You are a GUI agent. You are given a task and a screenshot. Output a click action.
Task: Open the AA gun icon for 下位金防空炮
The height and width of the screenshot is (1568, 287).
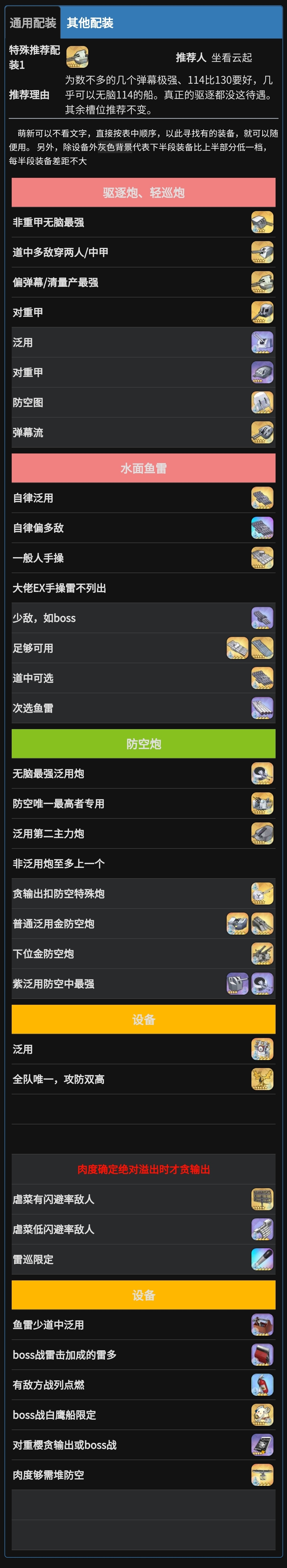tap(262, 953)
